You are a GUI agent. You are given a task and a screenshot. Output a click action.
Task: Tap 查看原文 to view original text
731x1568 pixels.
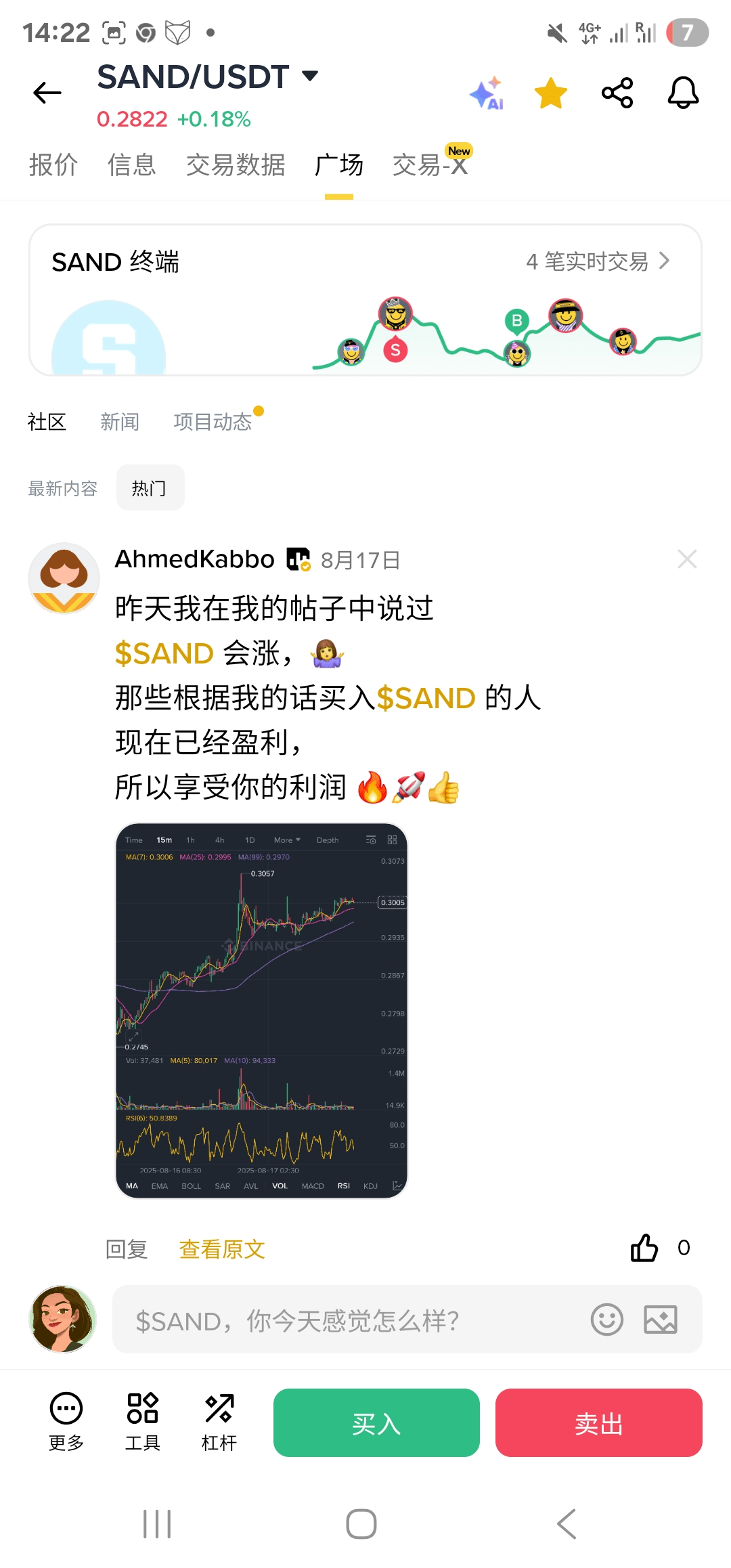pos(222,1249)
